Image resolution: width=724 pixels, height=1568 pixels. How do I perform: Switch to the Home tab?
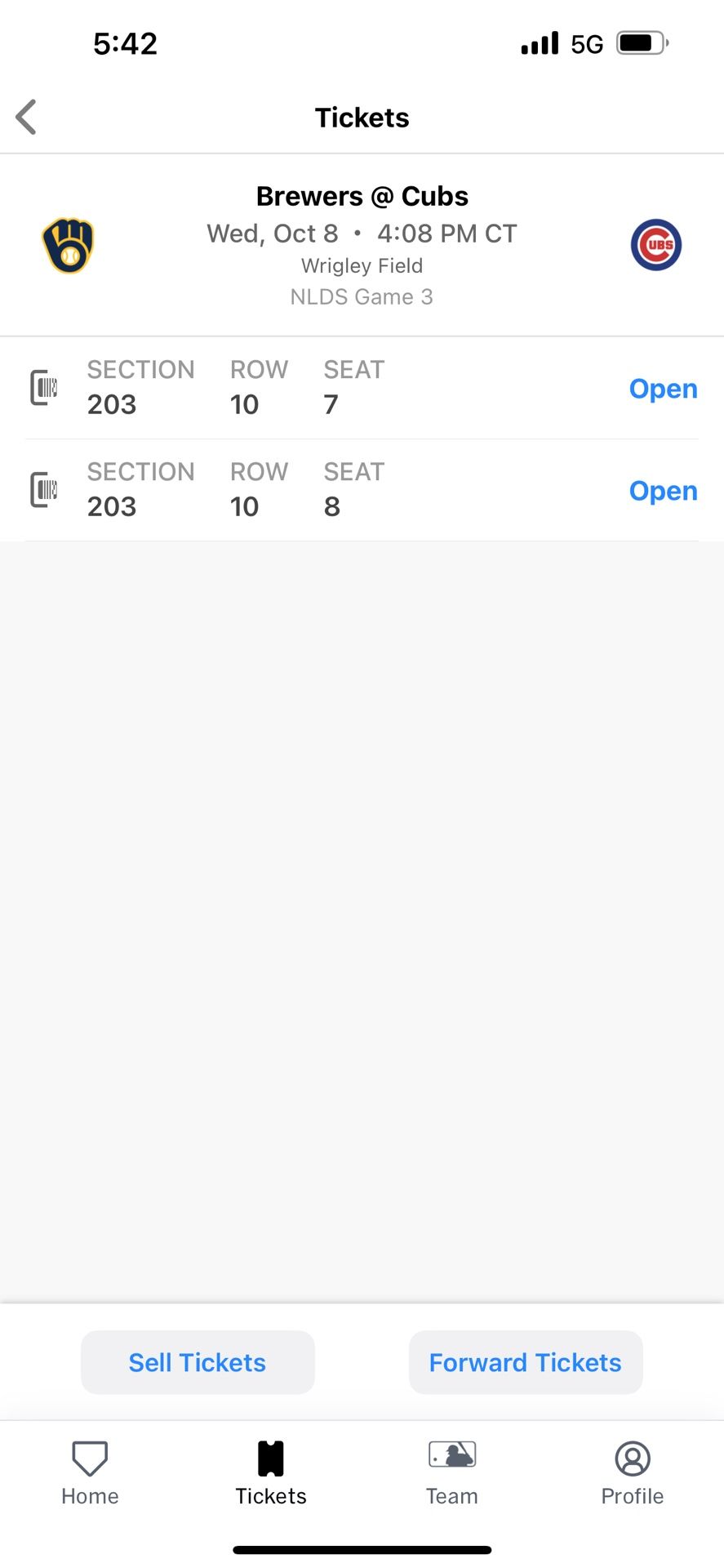pyautogui.click(x=90, y=1473)
